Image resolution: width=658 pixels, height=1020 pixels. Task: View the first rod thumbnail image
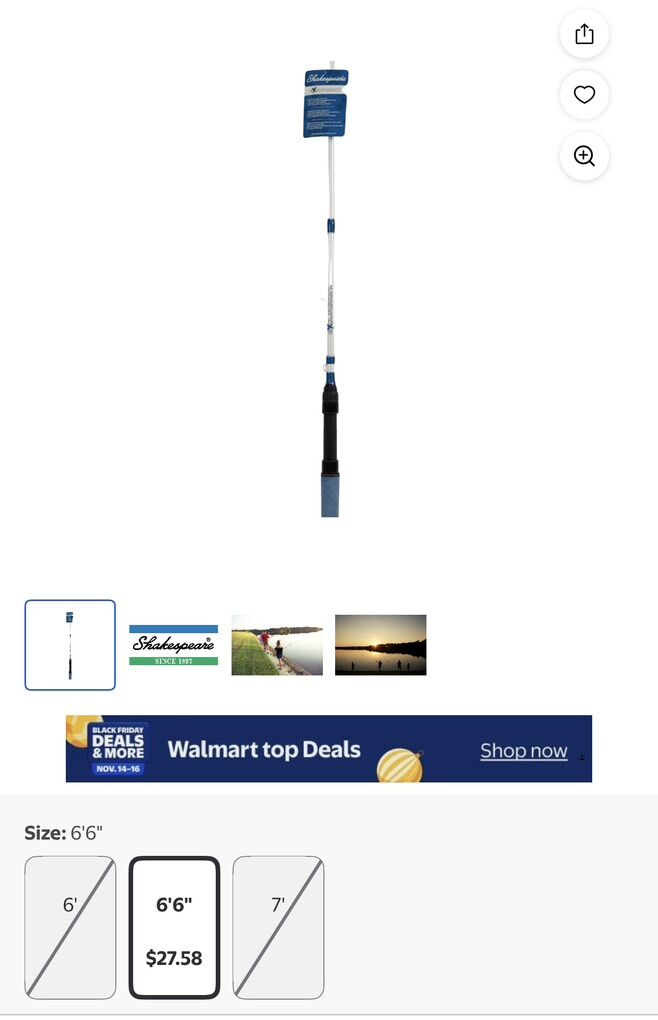coord(70,645)
